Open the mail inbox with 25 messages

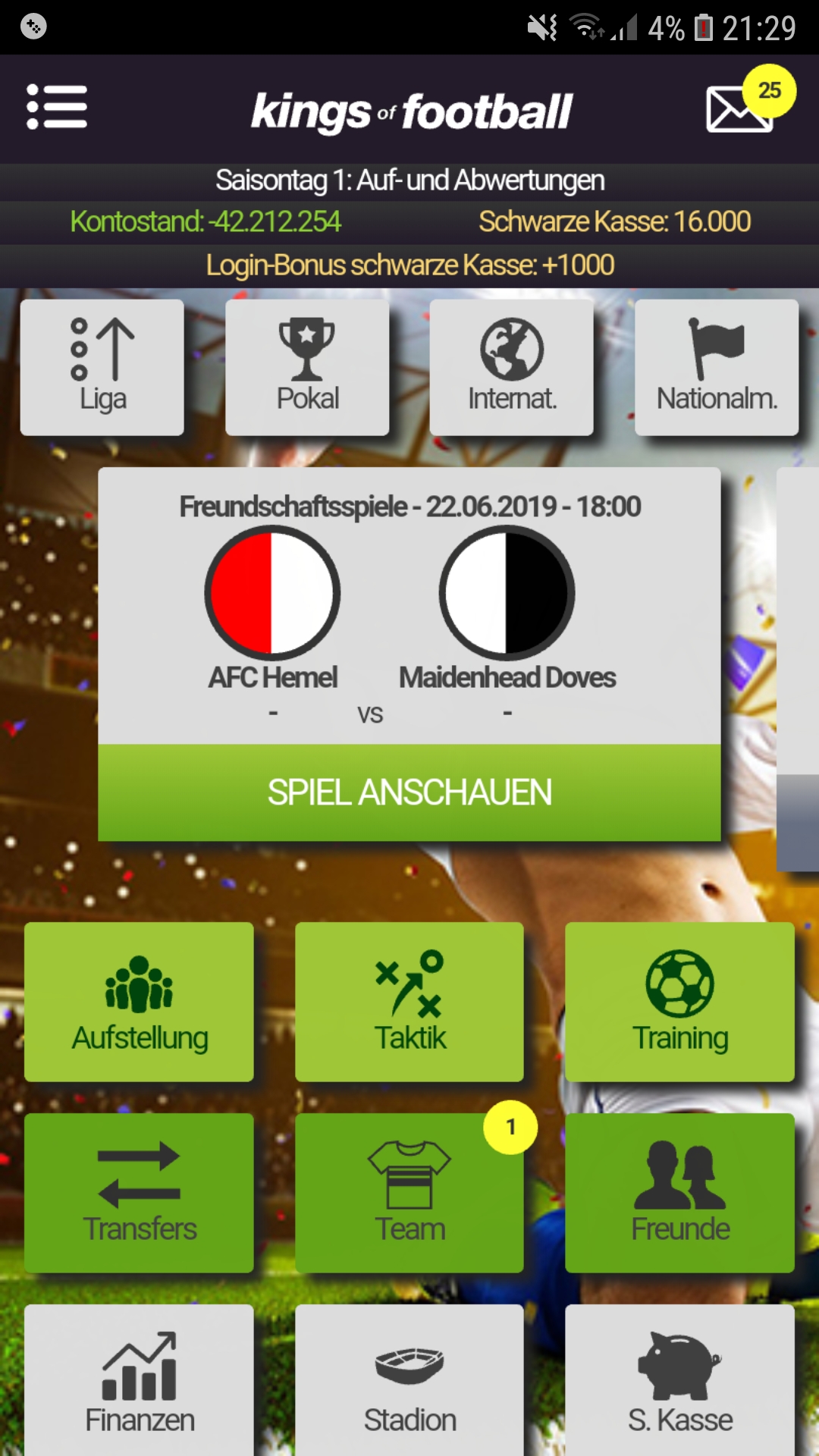click(740, 108)
